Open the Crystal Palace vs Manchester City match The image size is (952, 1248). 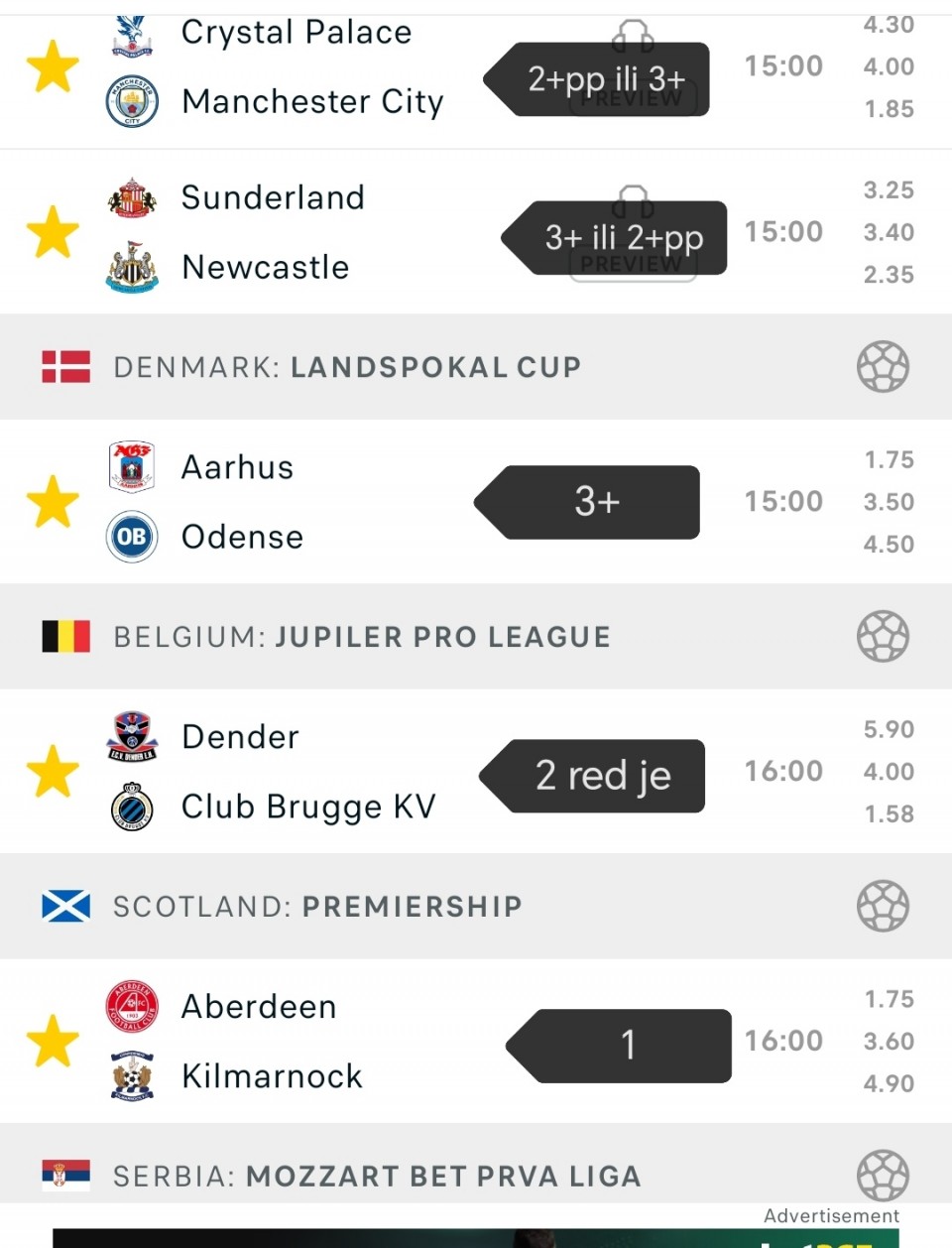[x=297, y=67]
